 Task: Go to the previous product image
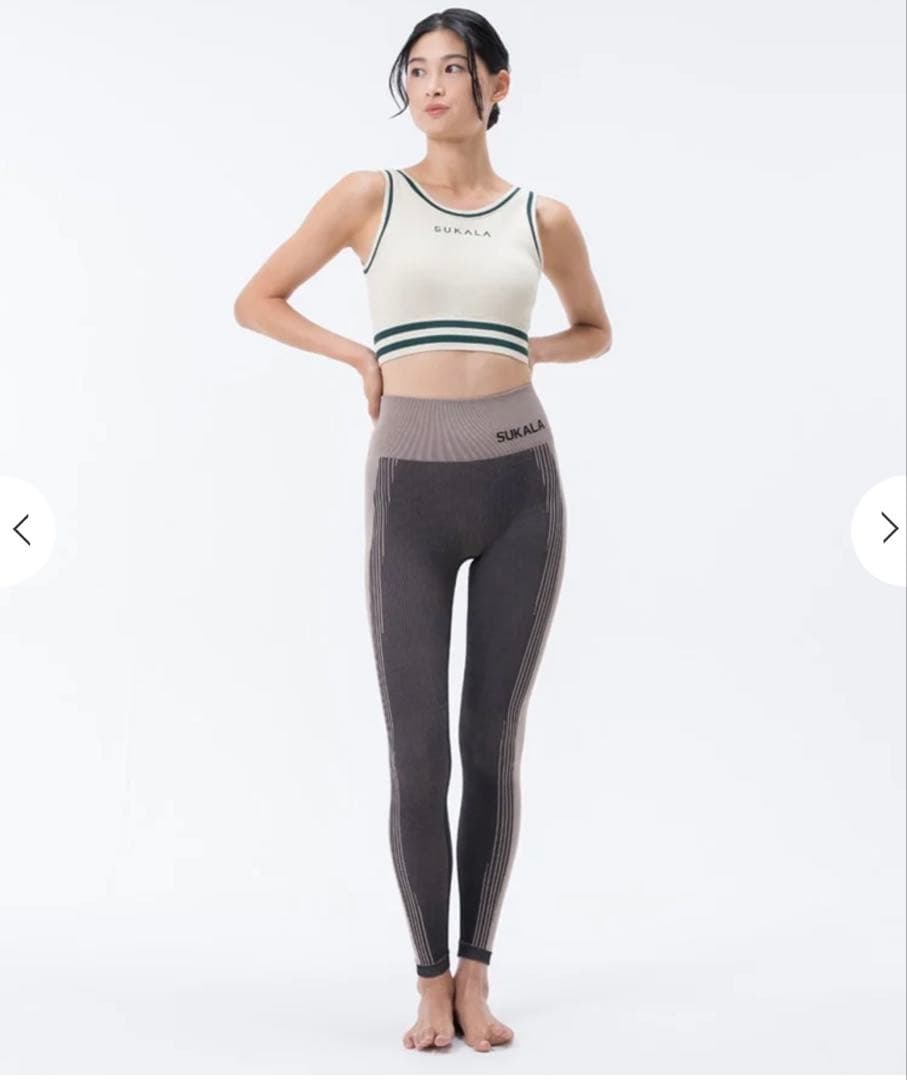(22, 530)
